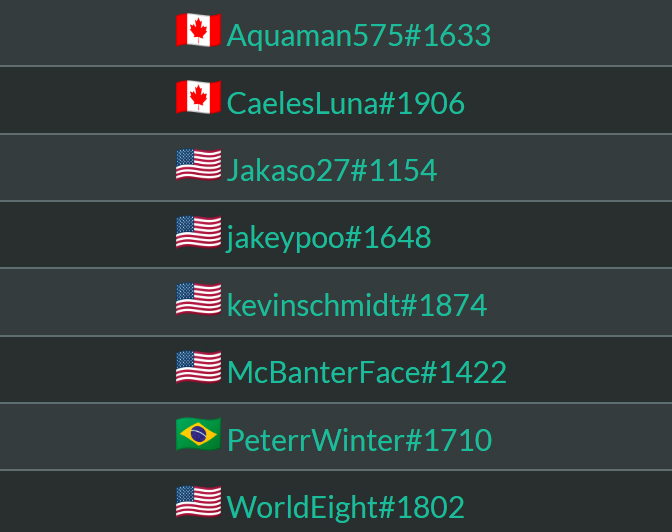The height and width of the screenshot is (532, 672).
Task: Open McBanterFace#1422's profile
Action: (366, 372)
